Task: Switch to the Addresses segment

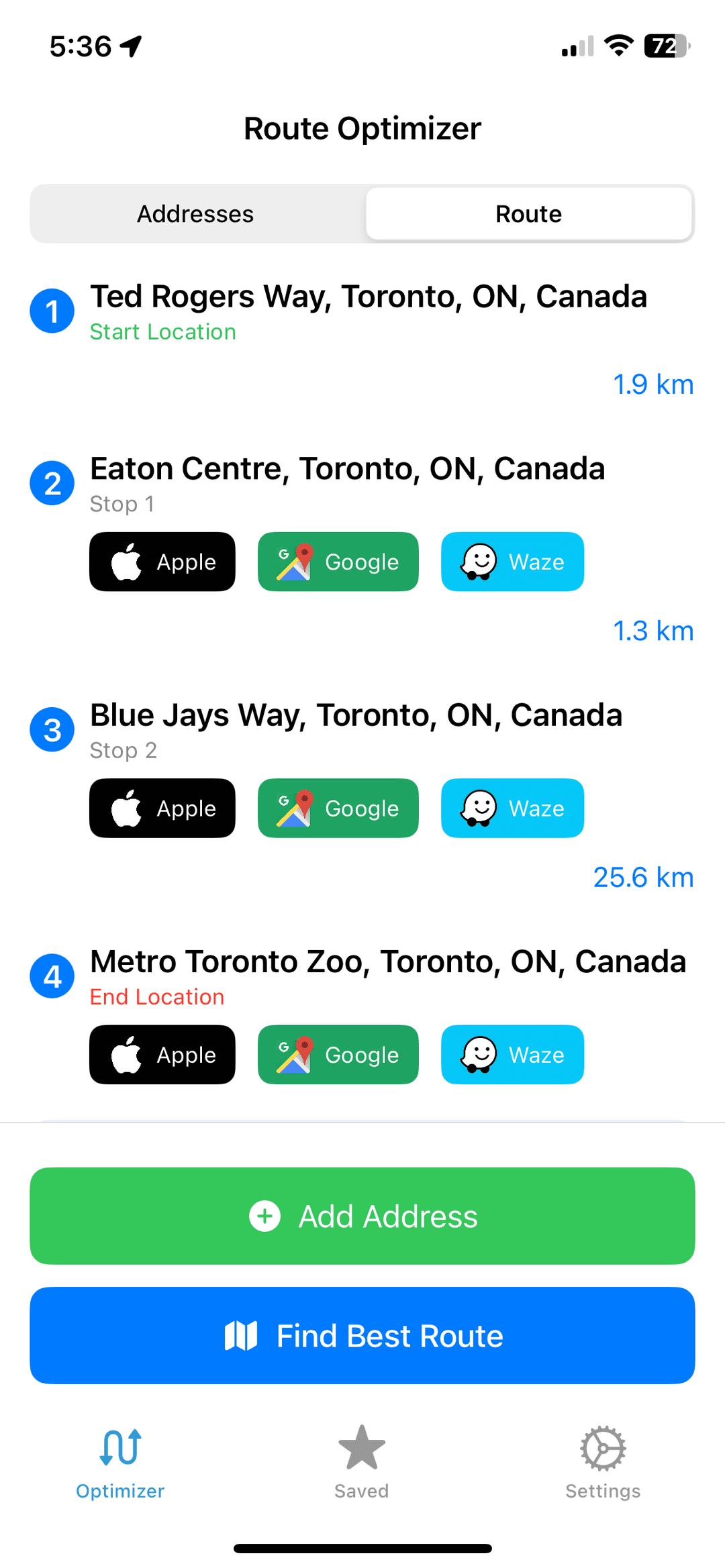Action: point(195,214)
